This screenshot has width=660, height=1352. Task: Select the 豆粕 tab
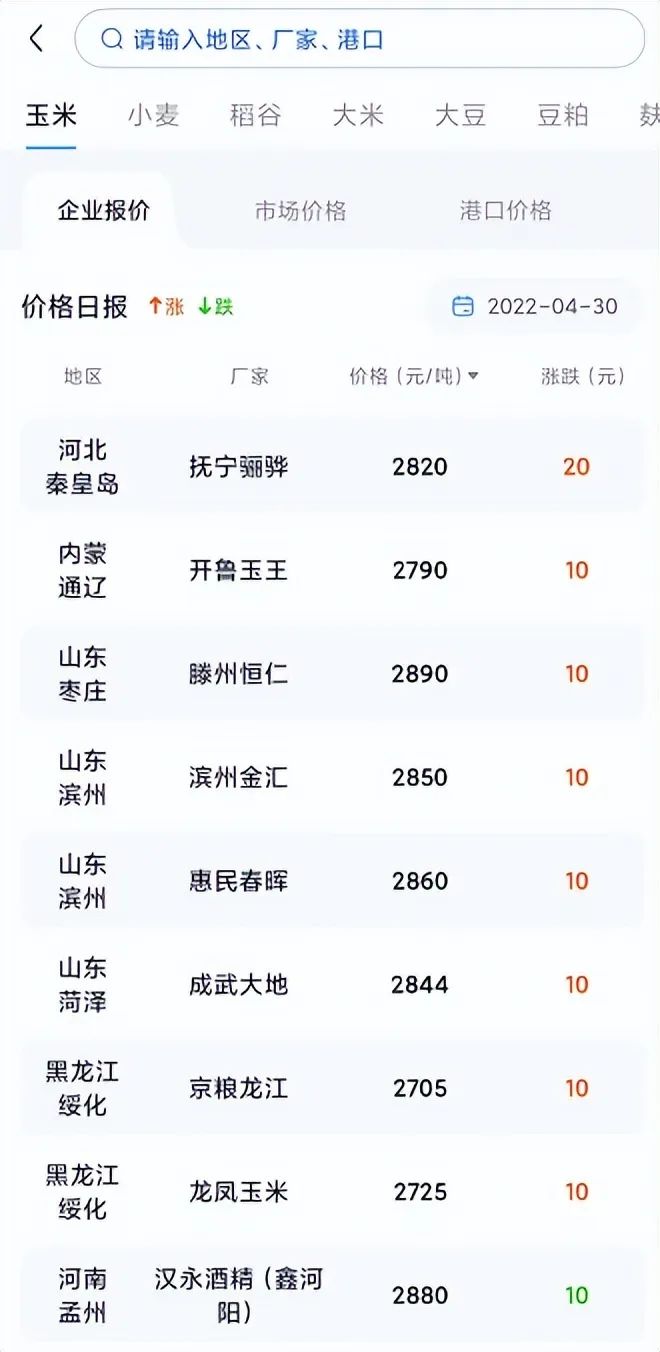point(563,115)
